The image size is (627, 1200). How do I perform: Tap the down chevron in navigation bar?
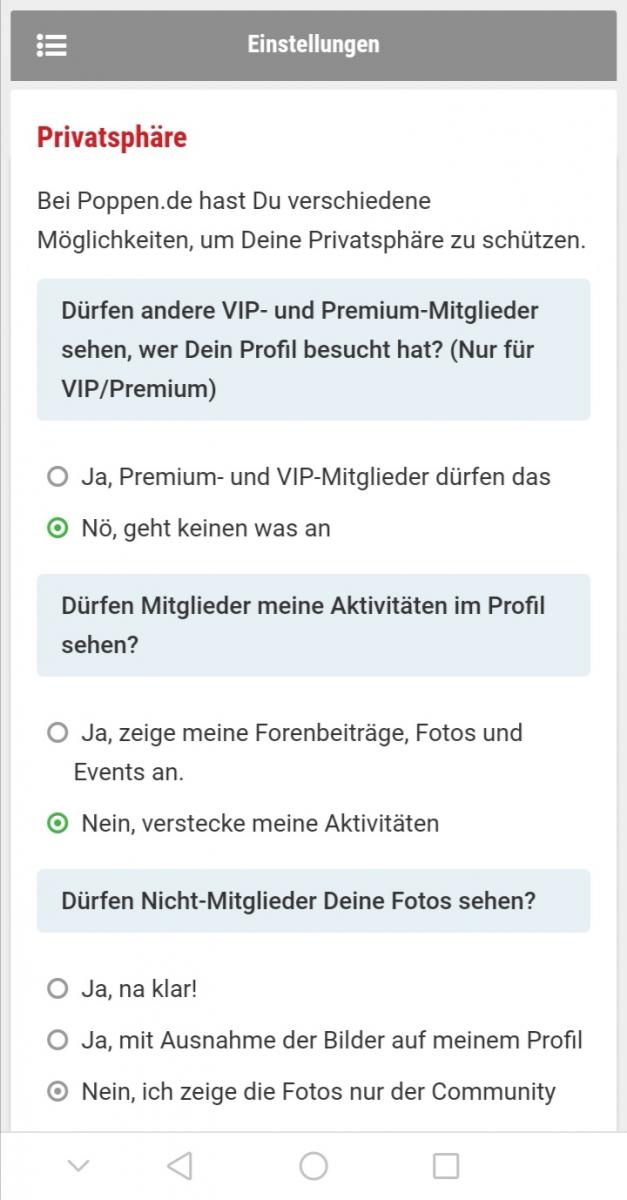pos(78,1166)
